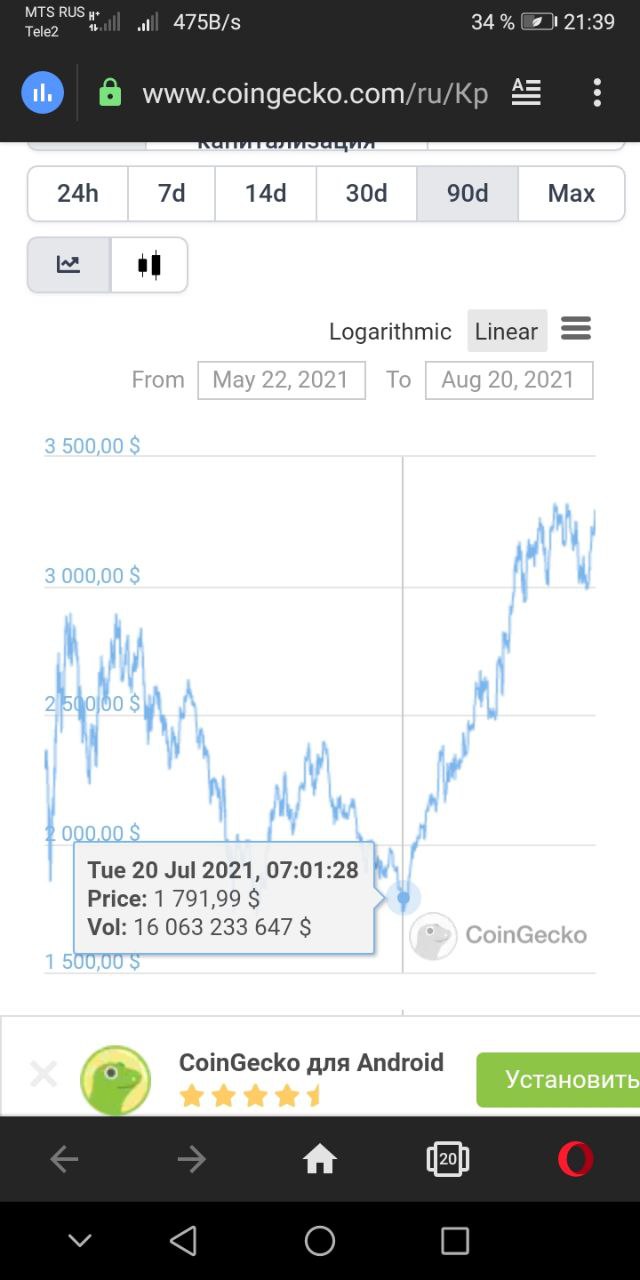This screenshot has height=1280, width=640.
Task: Open the browser three-dot menu
Action: [597, 93]
